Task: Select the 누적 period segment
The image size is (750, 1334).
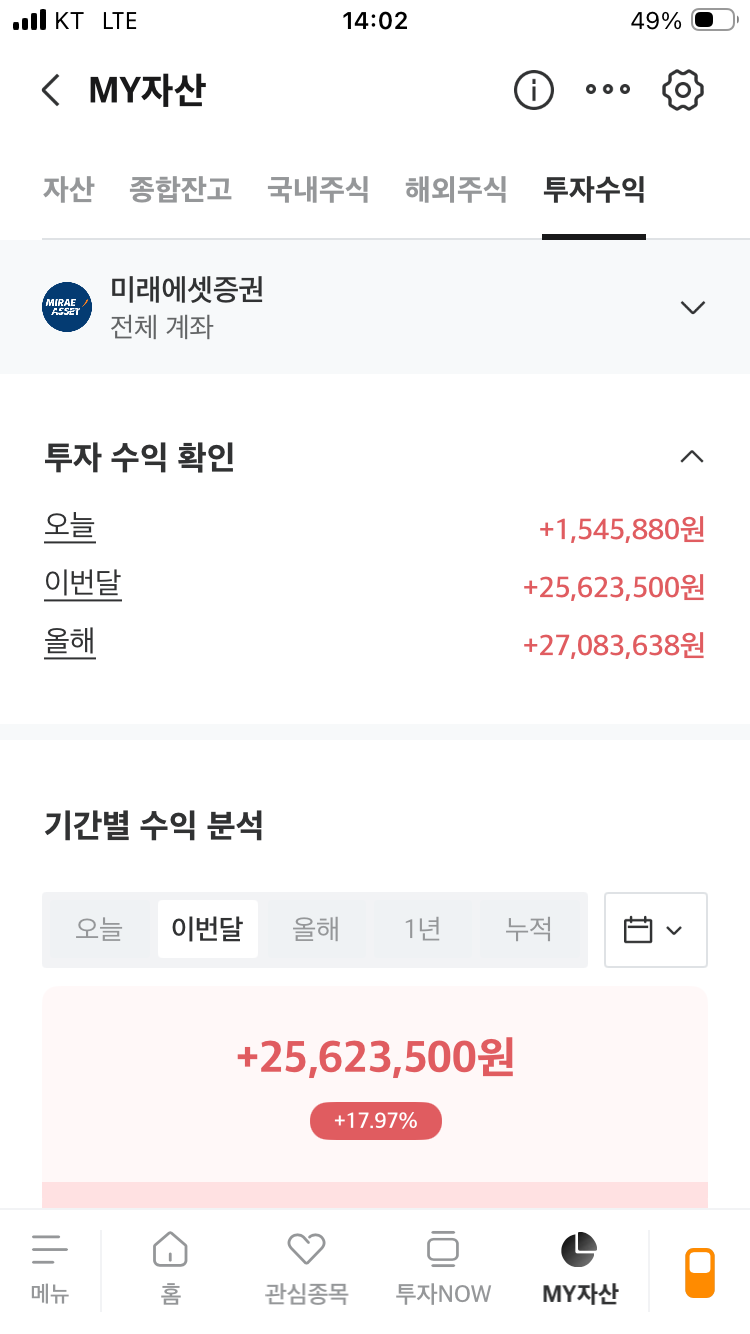Action: coord(529,929)
